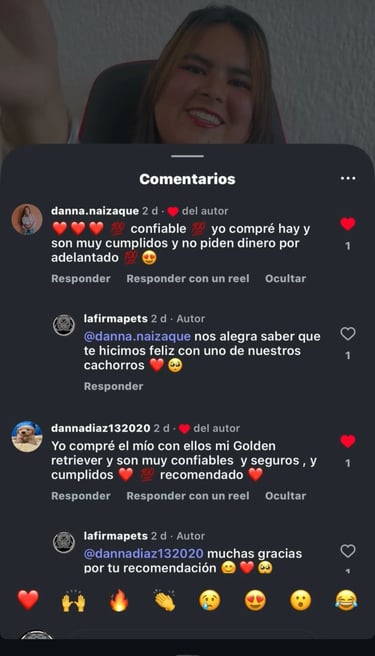The height and width of the screenshot is (656, 375).
Task: Like lafirmapets' reply thanking dannadiaz132020
Action: coord(348,551)
